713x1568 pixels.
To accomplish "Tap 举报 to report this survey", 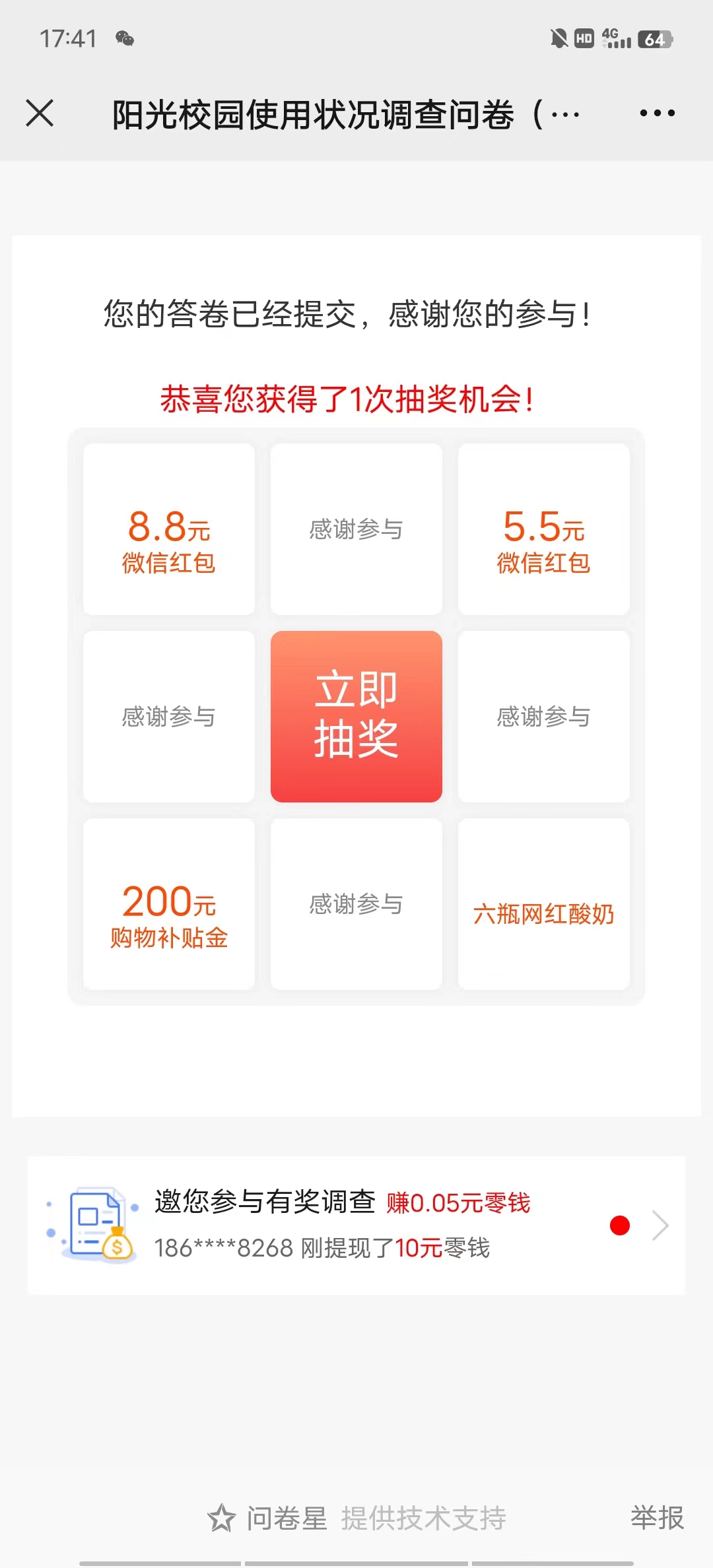I will pyautogui.click(x=657, y=1518).
